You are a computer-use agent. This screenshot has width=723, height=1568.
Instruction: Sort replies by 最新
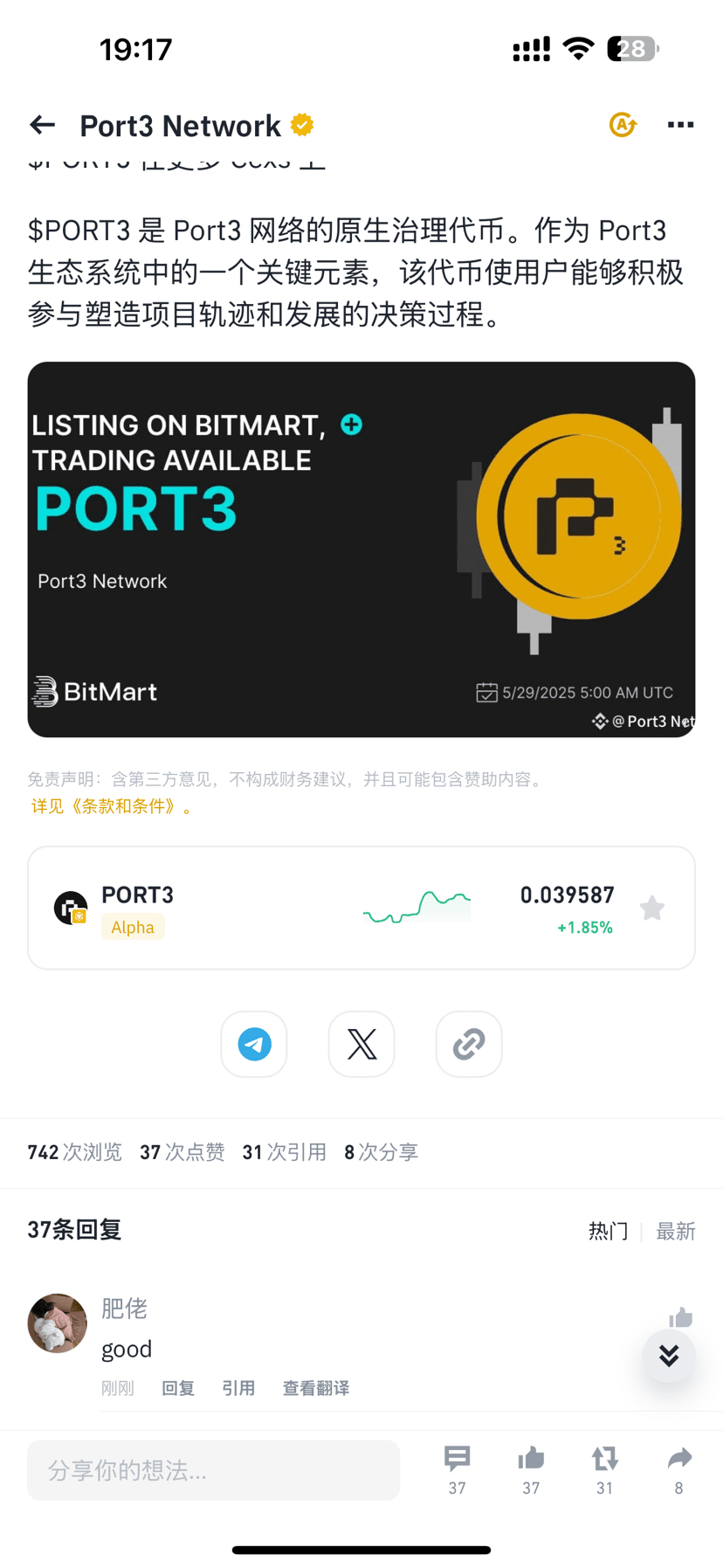[x=675, y=1231]
